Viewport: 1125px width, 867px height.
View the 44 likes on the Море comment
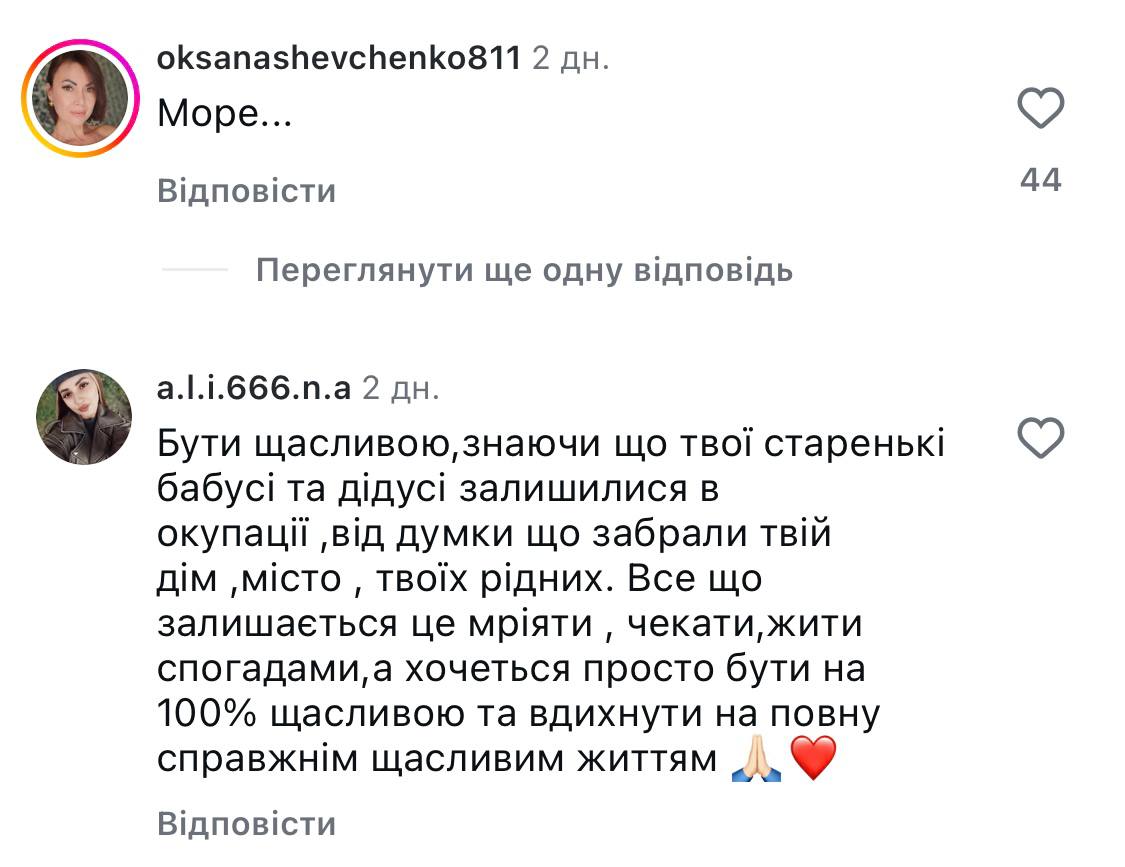click(x=1040, y=180)
